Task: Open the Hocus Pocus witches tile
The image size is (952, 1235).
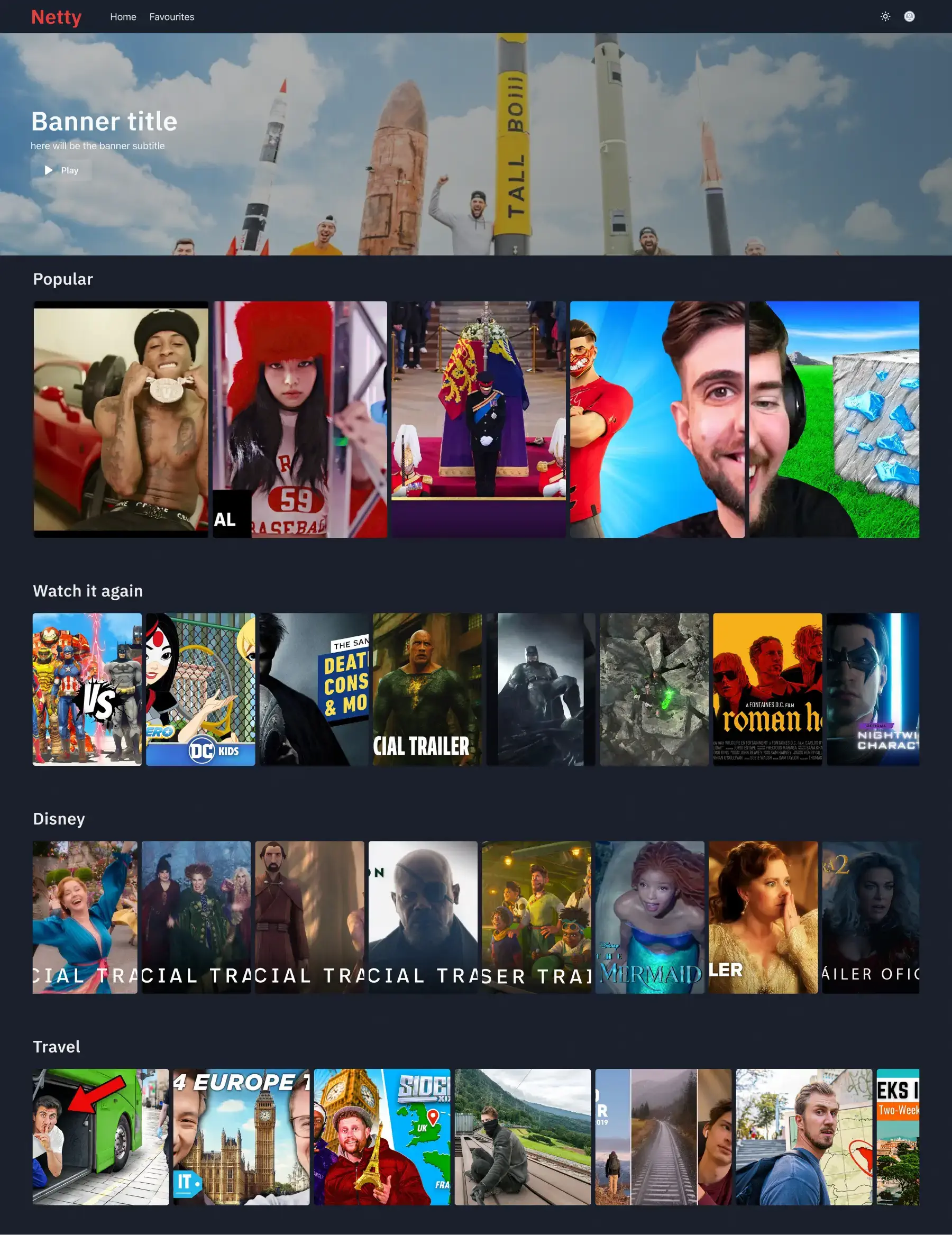Action: click(x=196, y=917)
